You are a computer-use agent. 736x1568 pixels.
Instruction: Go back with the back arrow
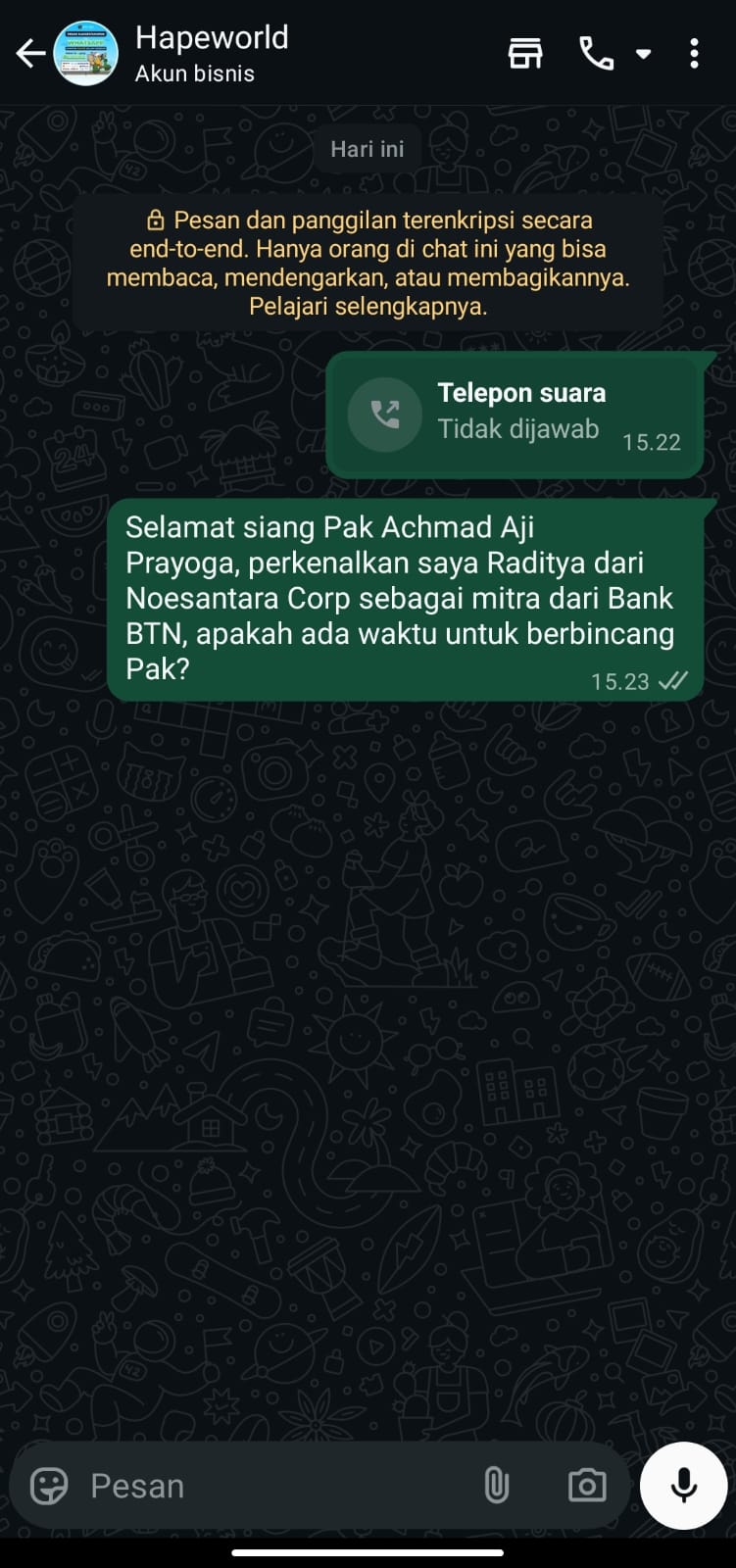[29, 53]
